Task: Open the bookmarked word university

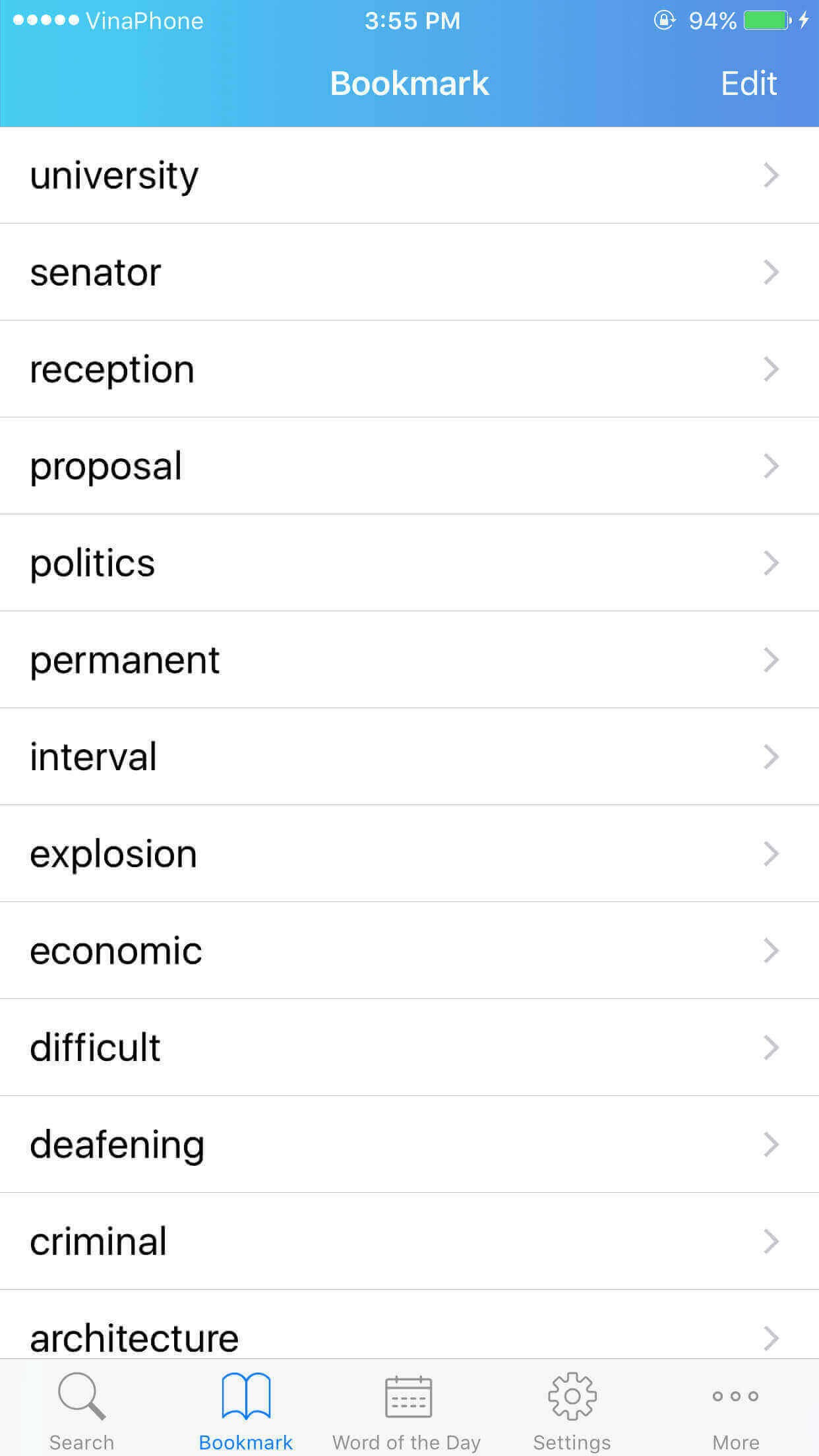Action: coord(409,175)
